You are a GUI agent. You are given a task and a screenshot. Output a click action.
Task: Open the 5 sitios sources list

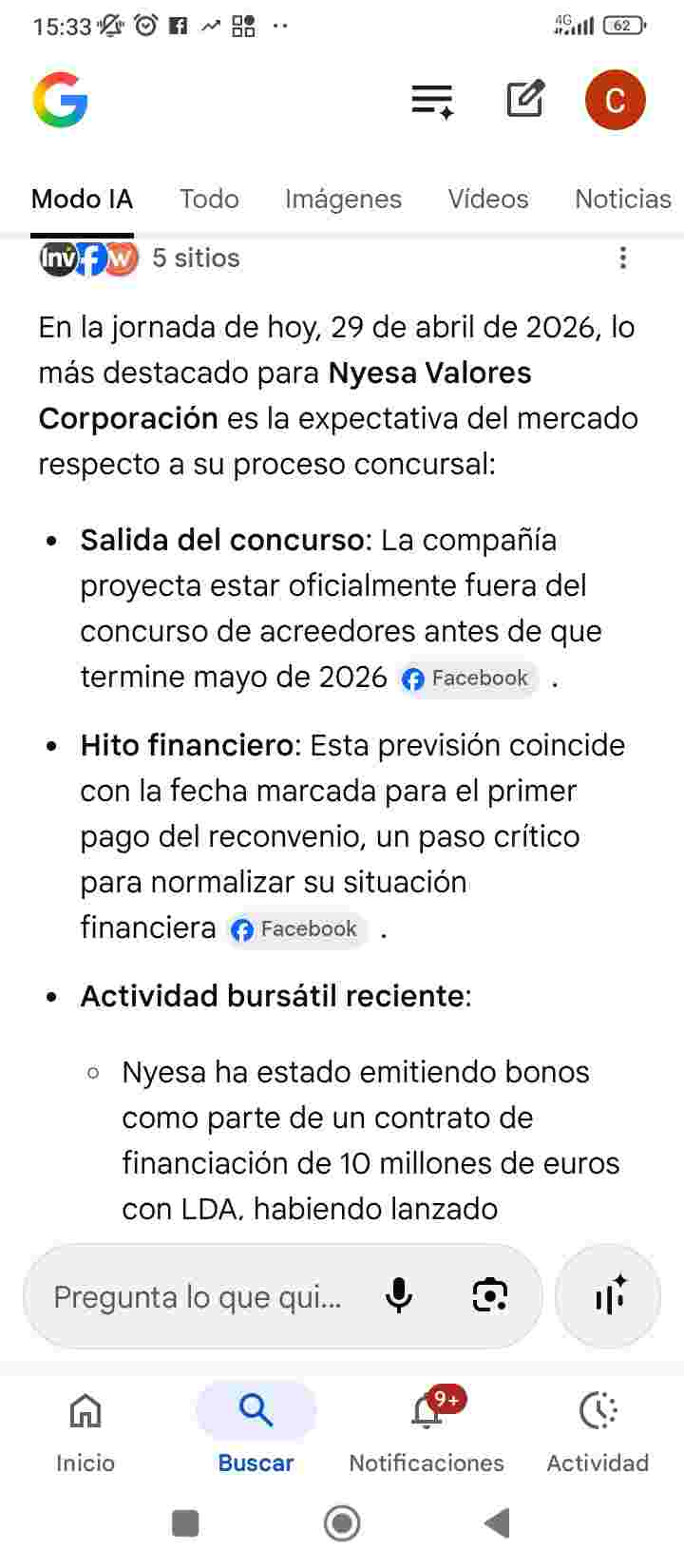(x=140, y=258)
